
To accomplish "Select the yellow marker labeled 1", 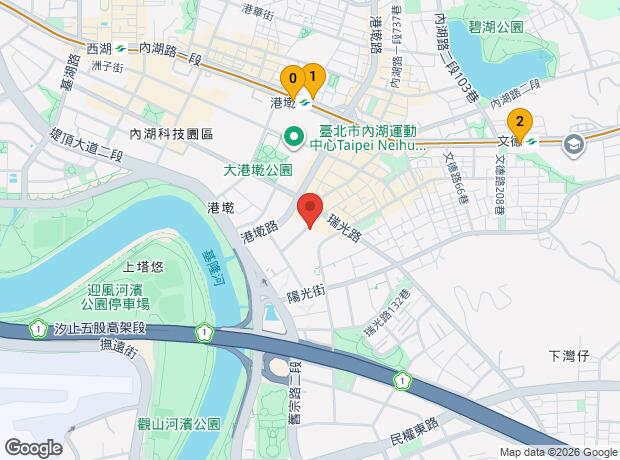I will tap(312, 76).
